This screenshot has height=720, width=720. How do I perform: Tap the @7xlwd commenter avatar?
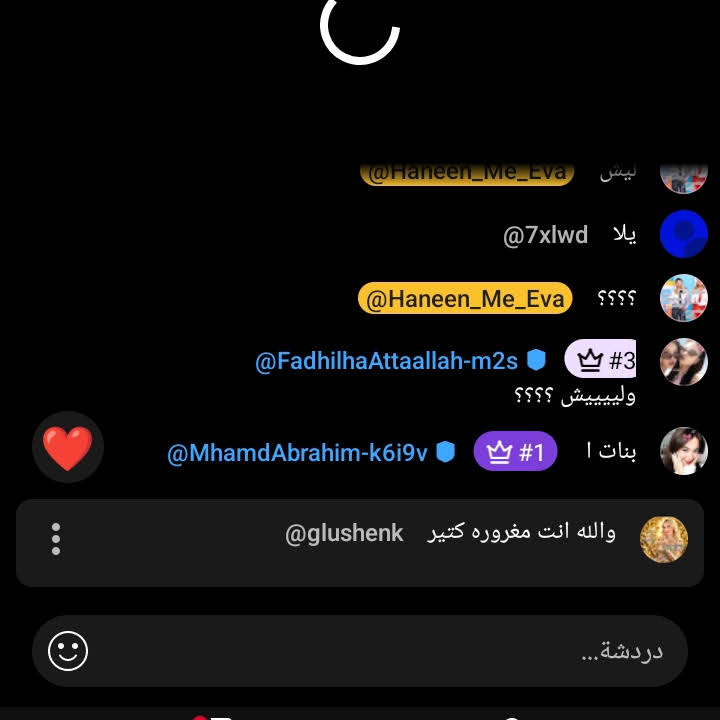(x=684, y=235)
